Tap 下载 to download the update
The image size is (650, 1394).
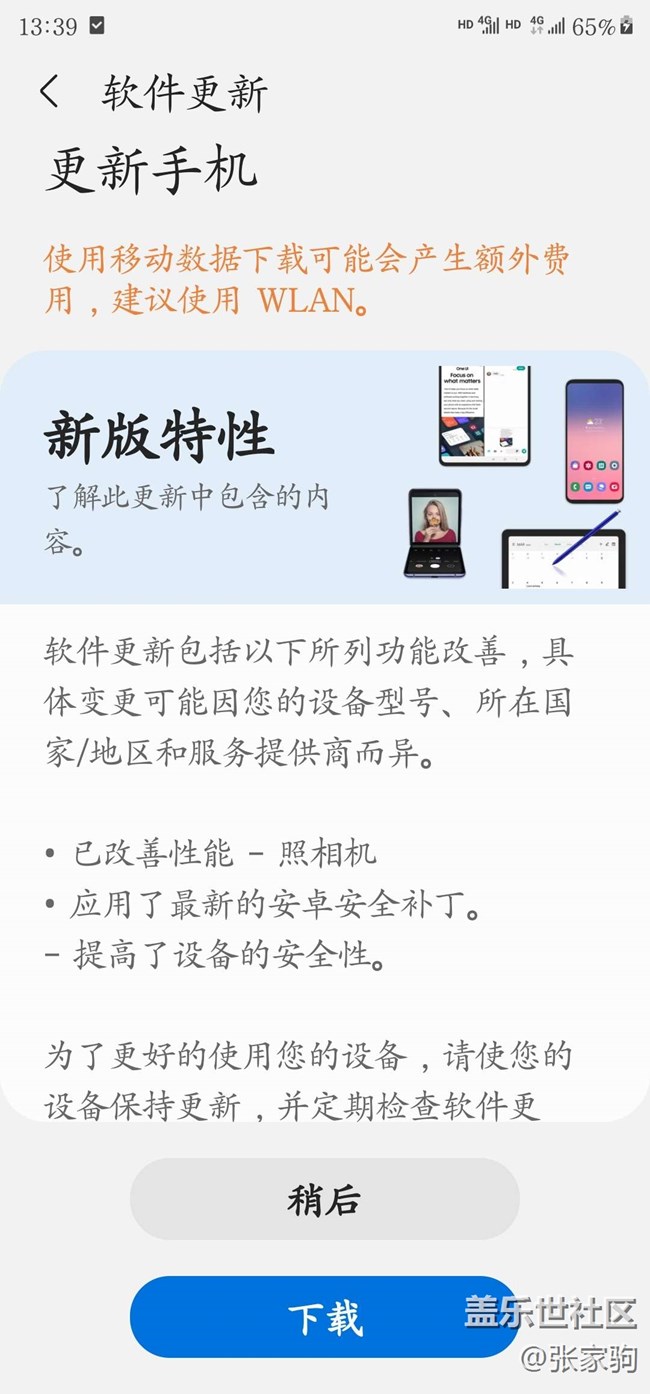(x=325, y=1317)
